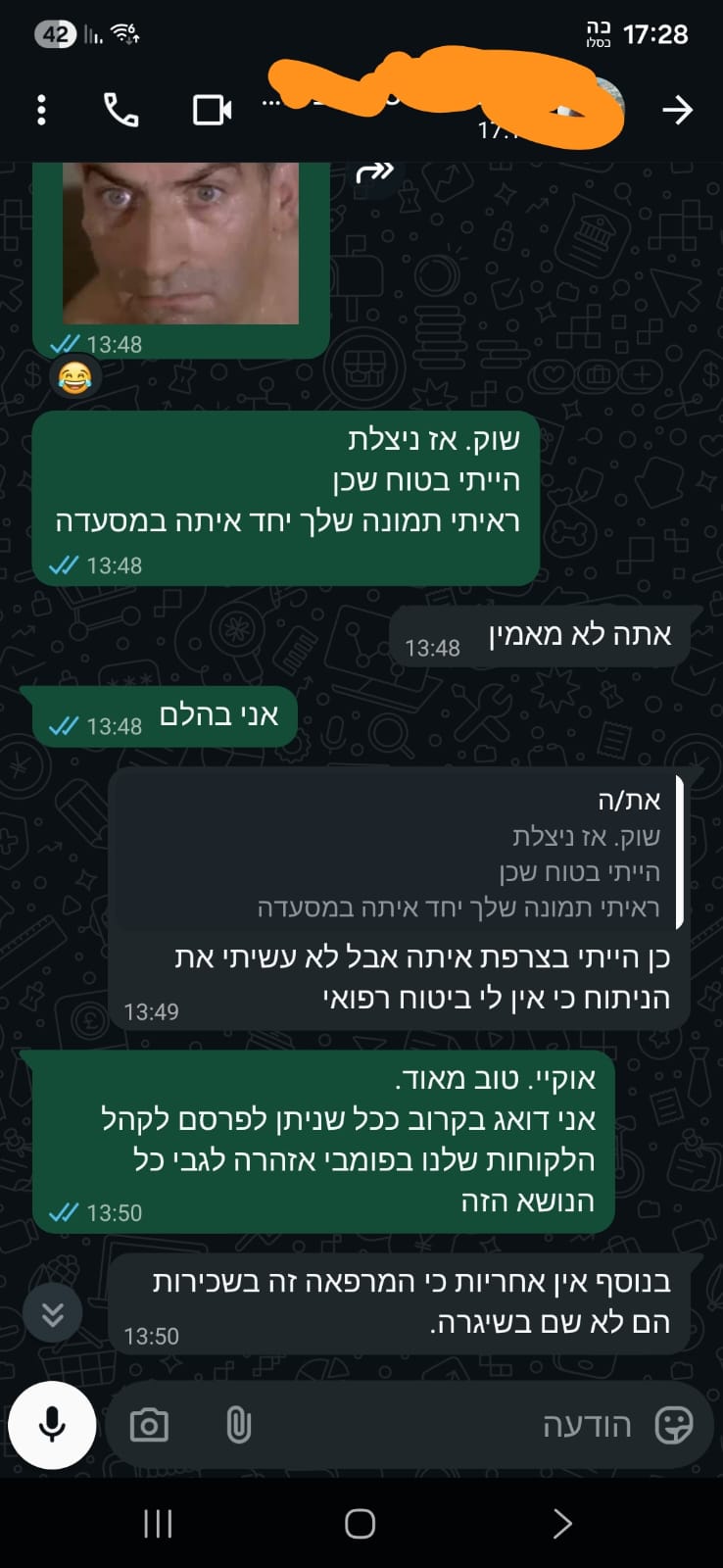The height and width of the screenshot is (1568, 723).
Task: Go to the system home screen
Action: [x=360, y=1523]
